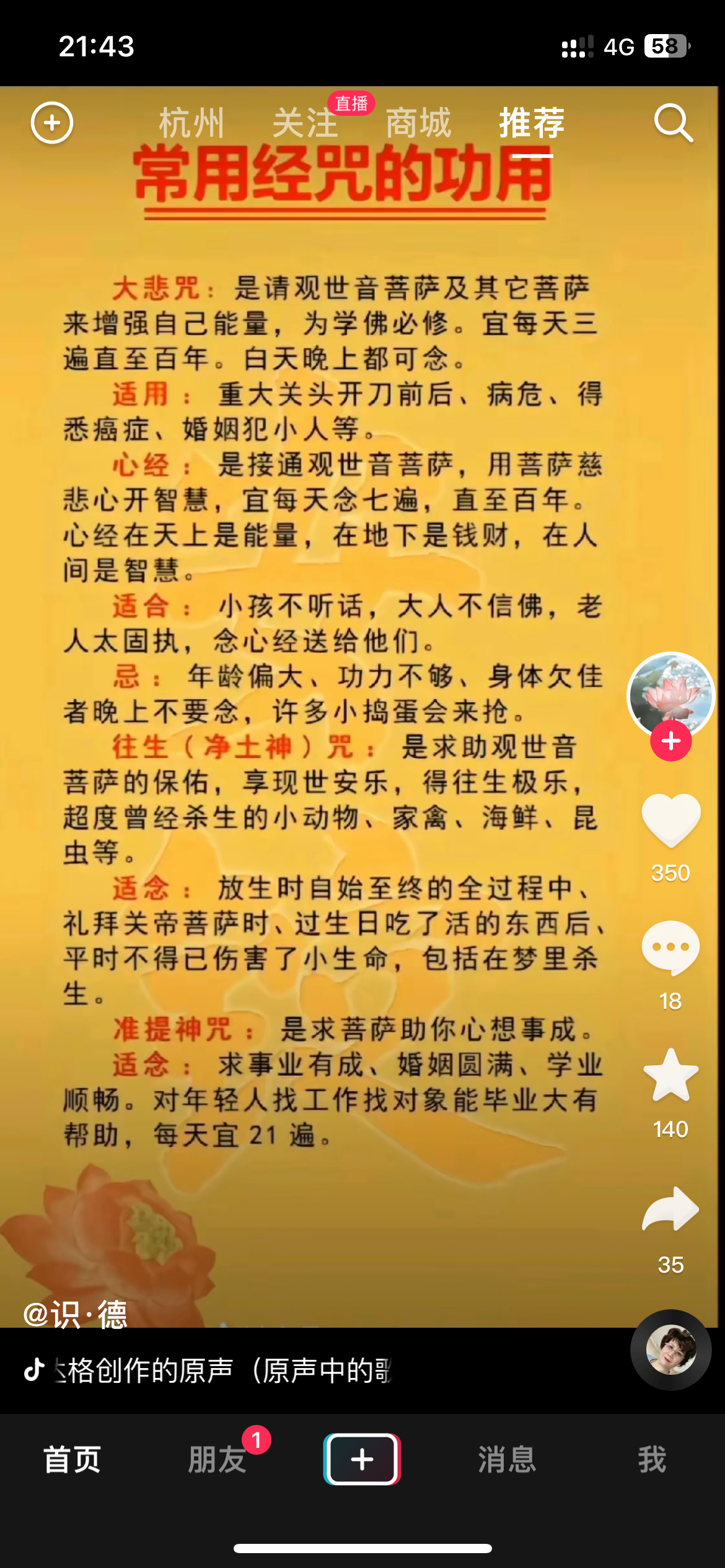Favorite the video with the star icon
Image resolution: width=725 pixels, height=1568 pixels.
tap(671, 1076)
